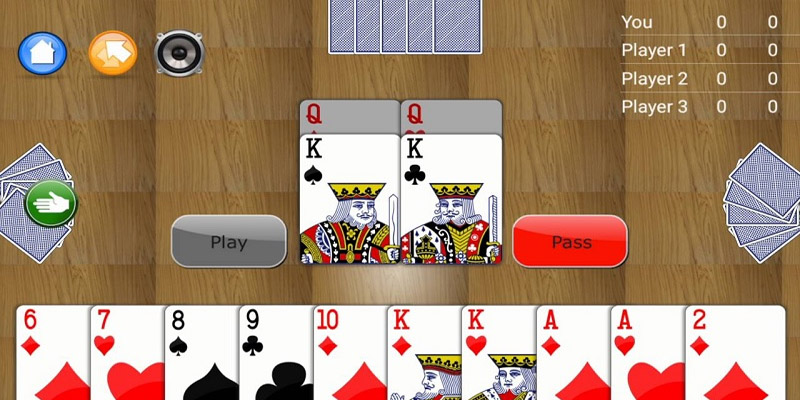The width and height of the screenshot is (800, 400).
Task: Select the 6 of diamonds card
Action: pyautogui.click(x=52, y=355)
